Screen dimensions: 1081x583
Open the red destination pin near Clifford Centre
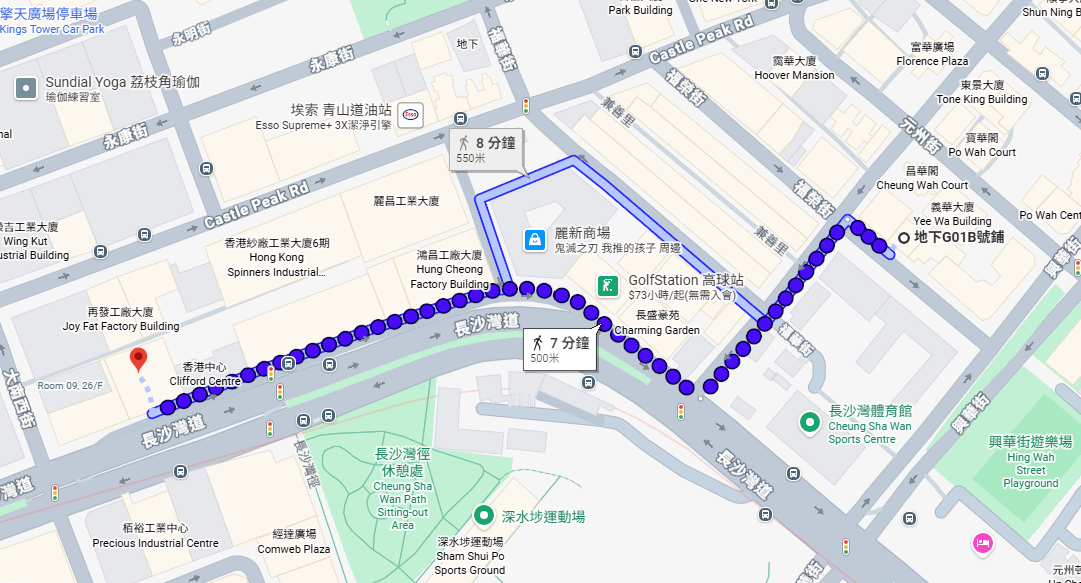point(139,360)
